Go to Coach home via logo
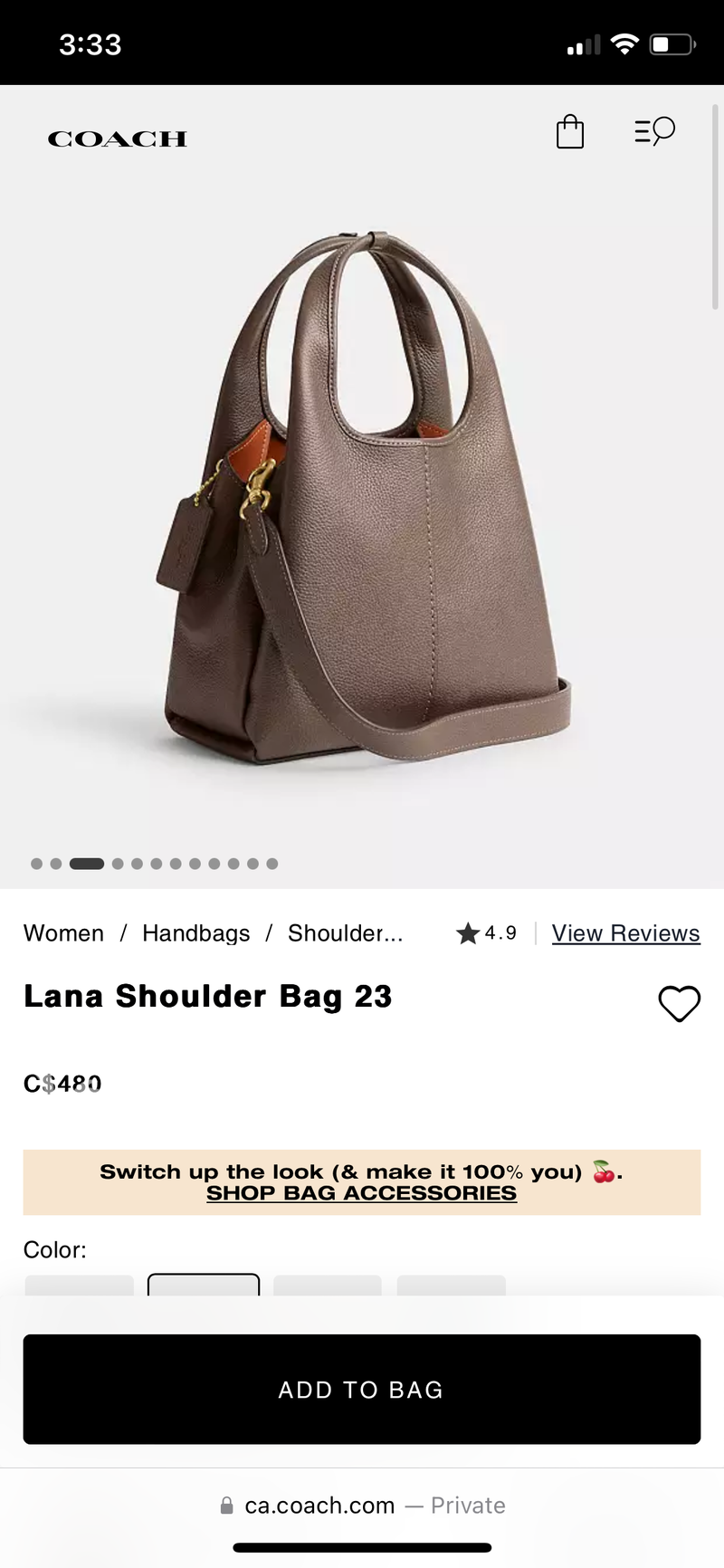Image resolution: width=724 pixels, height=1568 pixels. [x=118, y=139]
